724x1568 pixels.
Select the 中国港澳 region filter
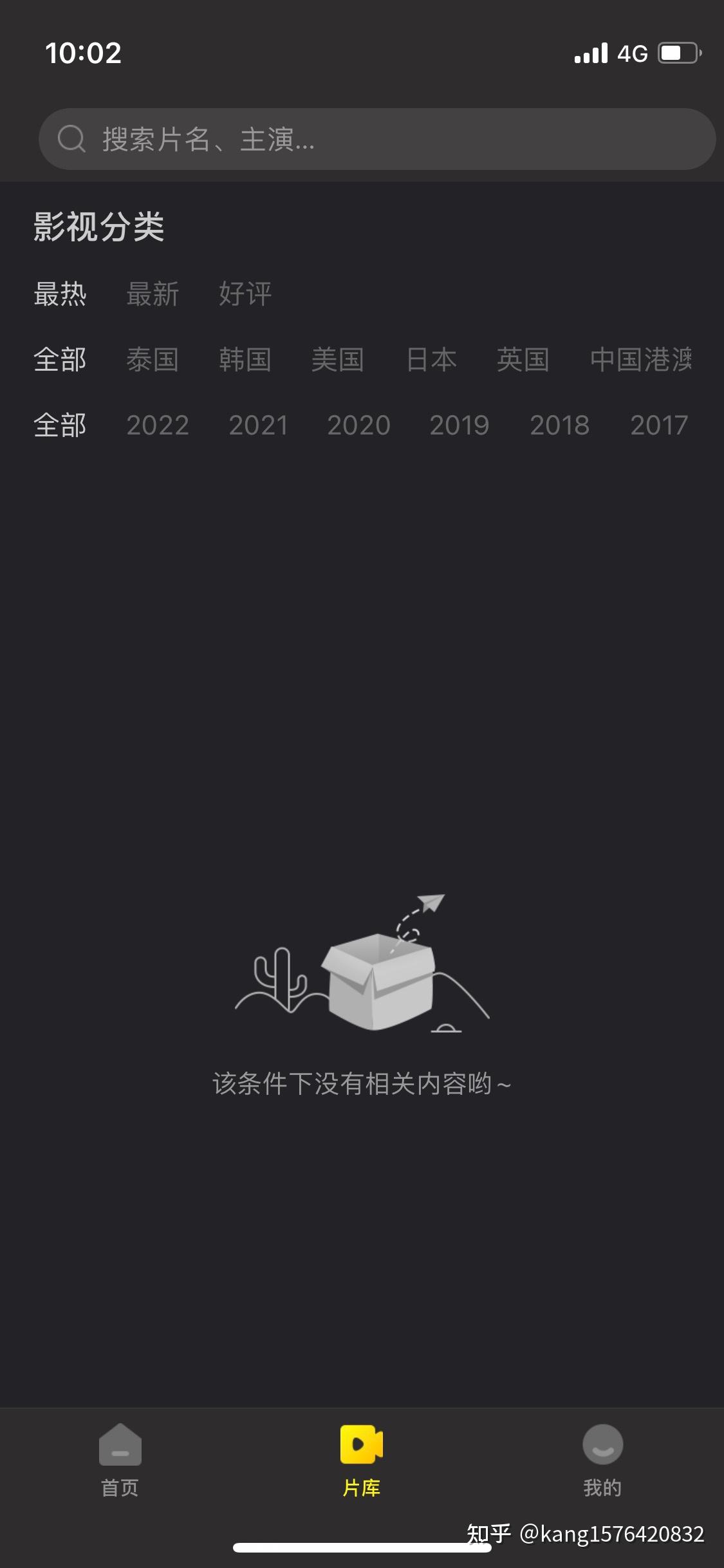[x=641, y=359]
